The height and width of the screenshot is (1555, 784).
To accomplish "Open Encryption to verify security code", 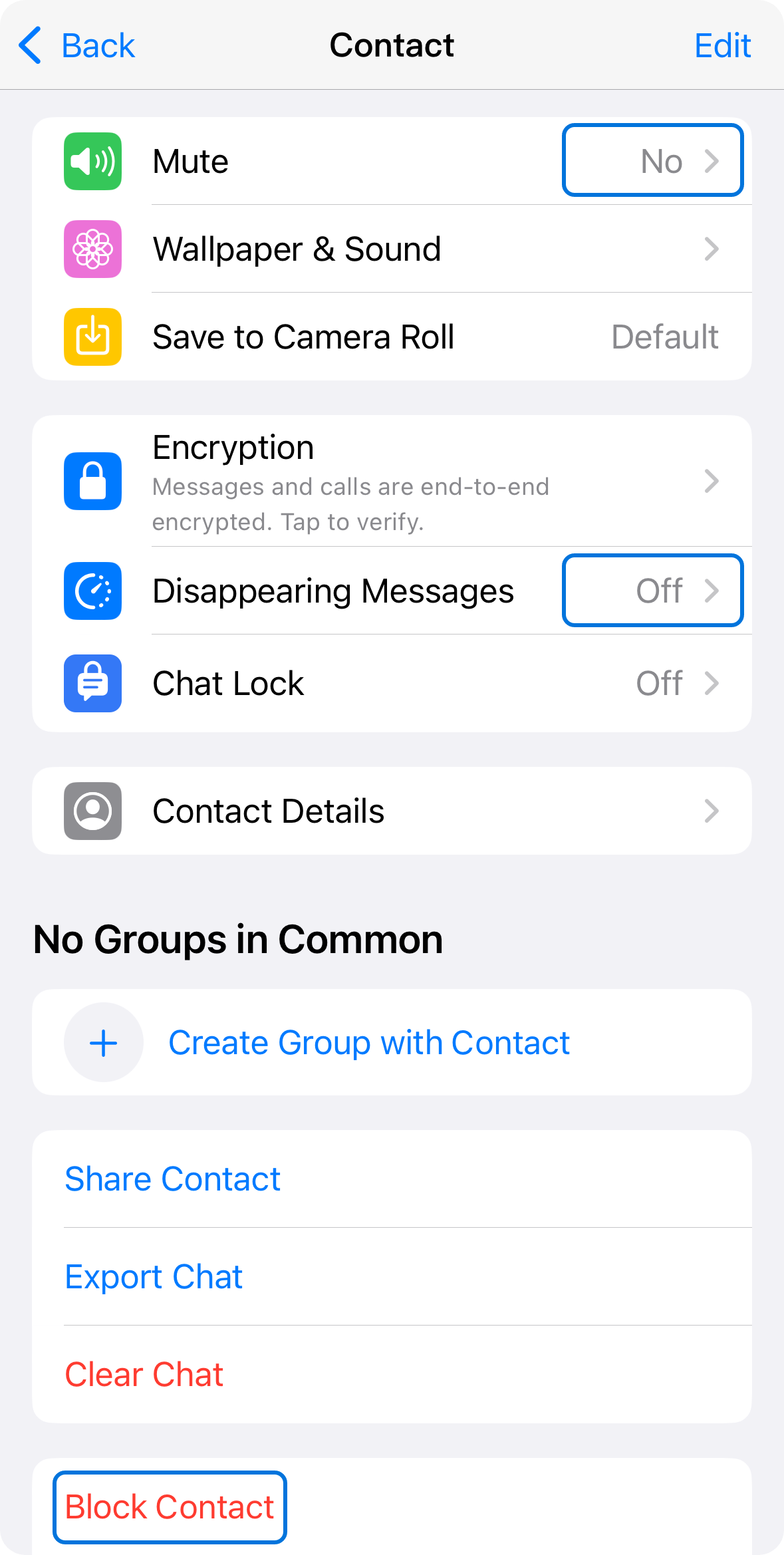I will pyautogui.click(x=392, y=481).
